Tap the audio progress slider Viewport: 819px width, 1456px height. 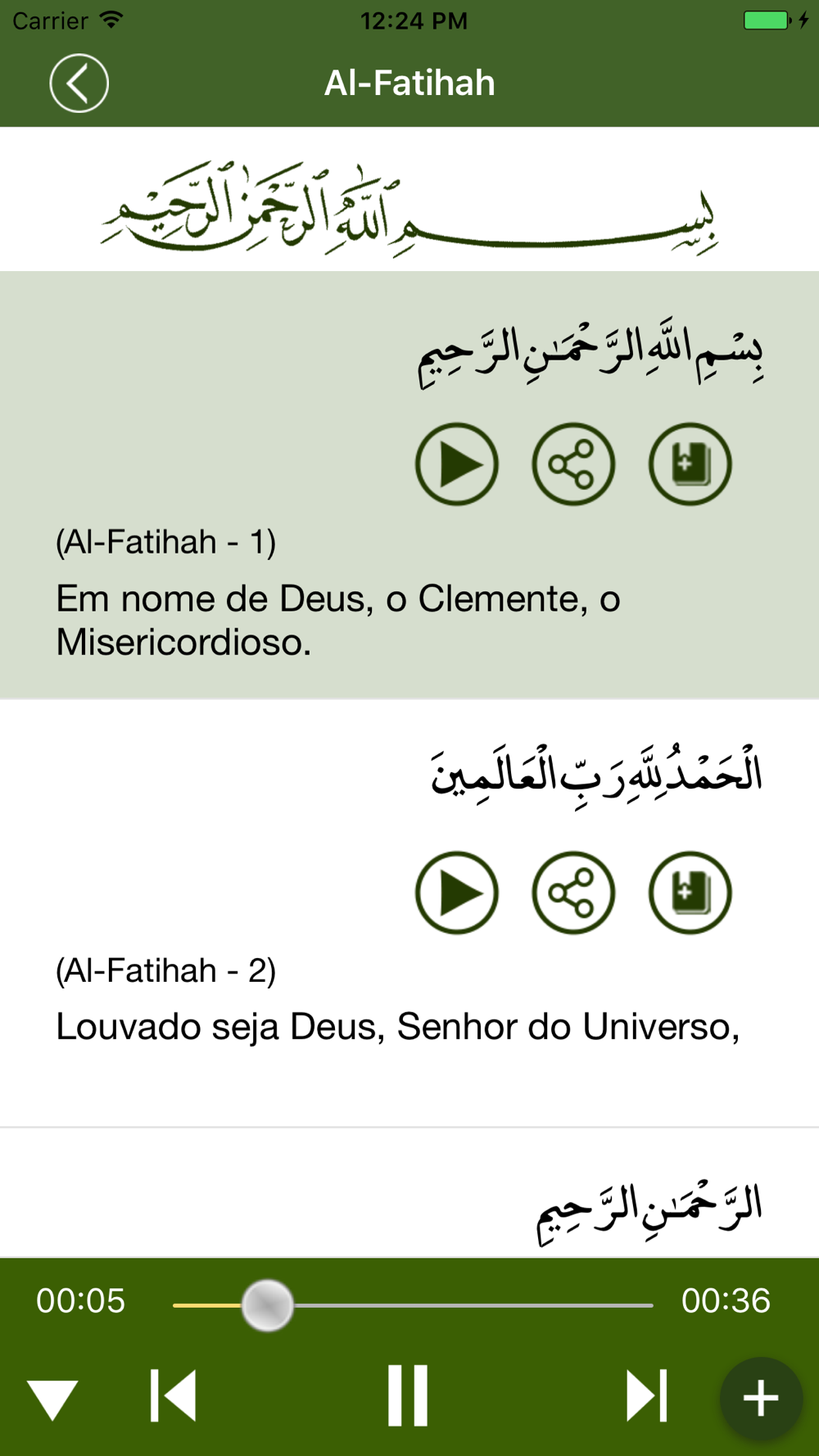[x=413, y=1305]
